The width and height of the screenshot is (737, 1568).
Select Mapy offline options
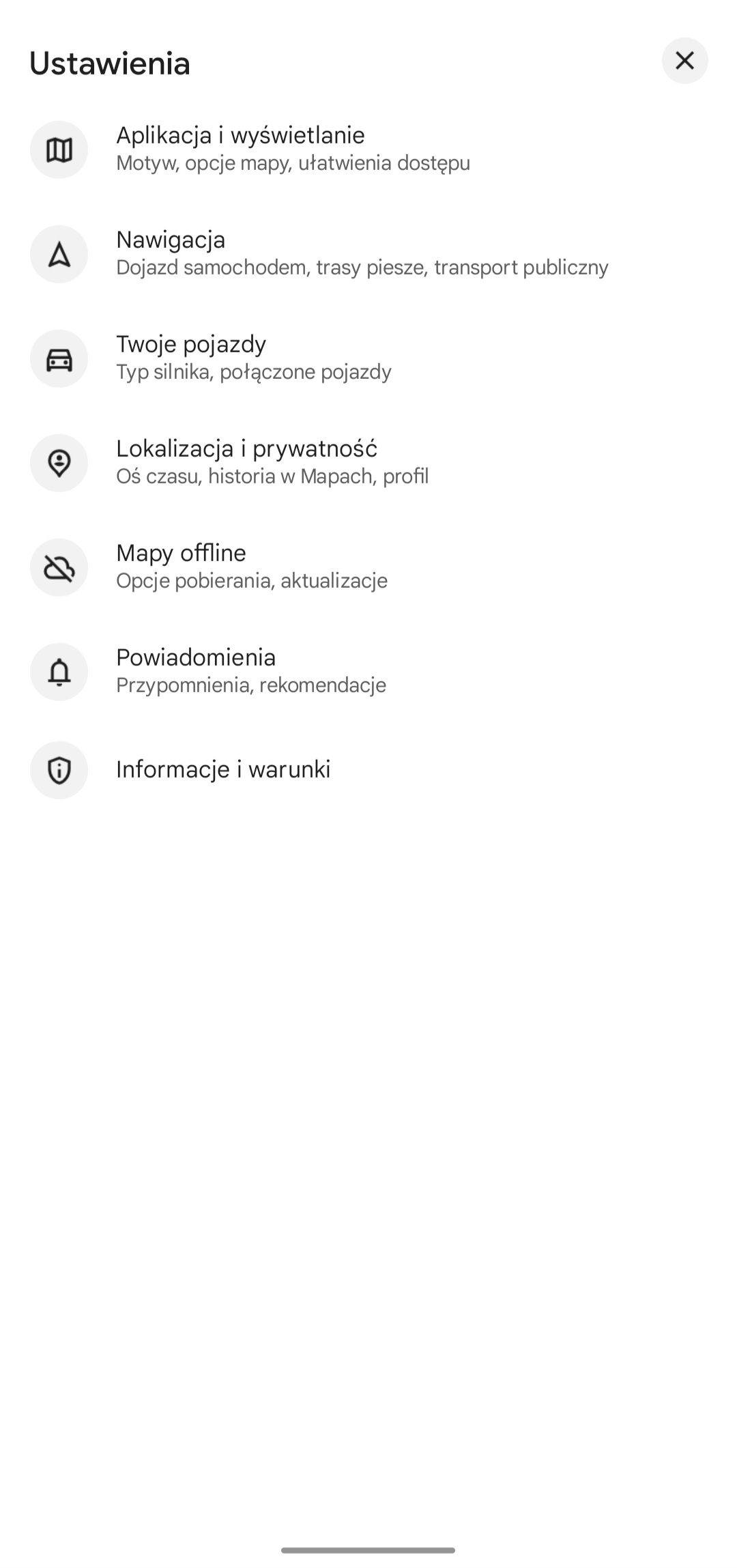(x=369, y=567)
